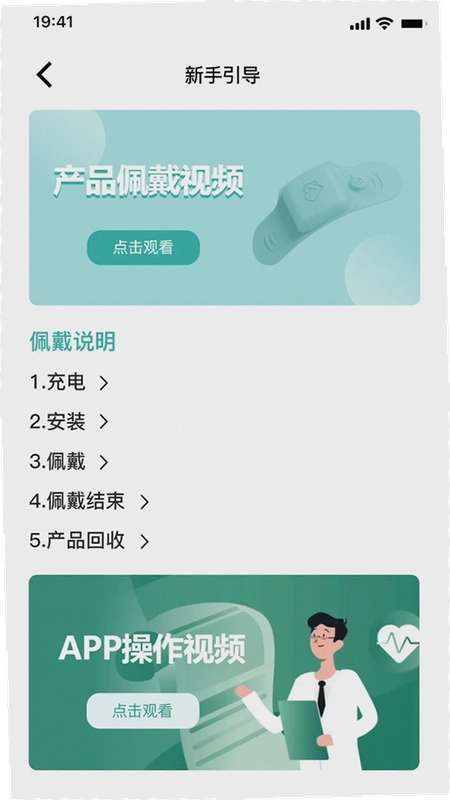Tap 点击观看 on the APP操作视频 banner
Viewport: 450px width, 800px height.
(143, 711)
